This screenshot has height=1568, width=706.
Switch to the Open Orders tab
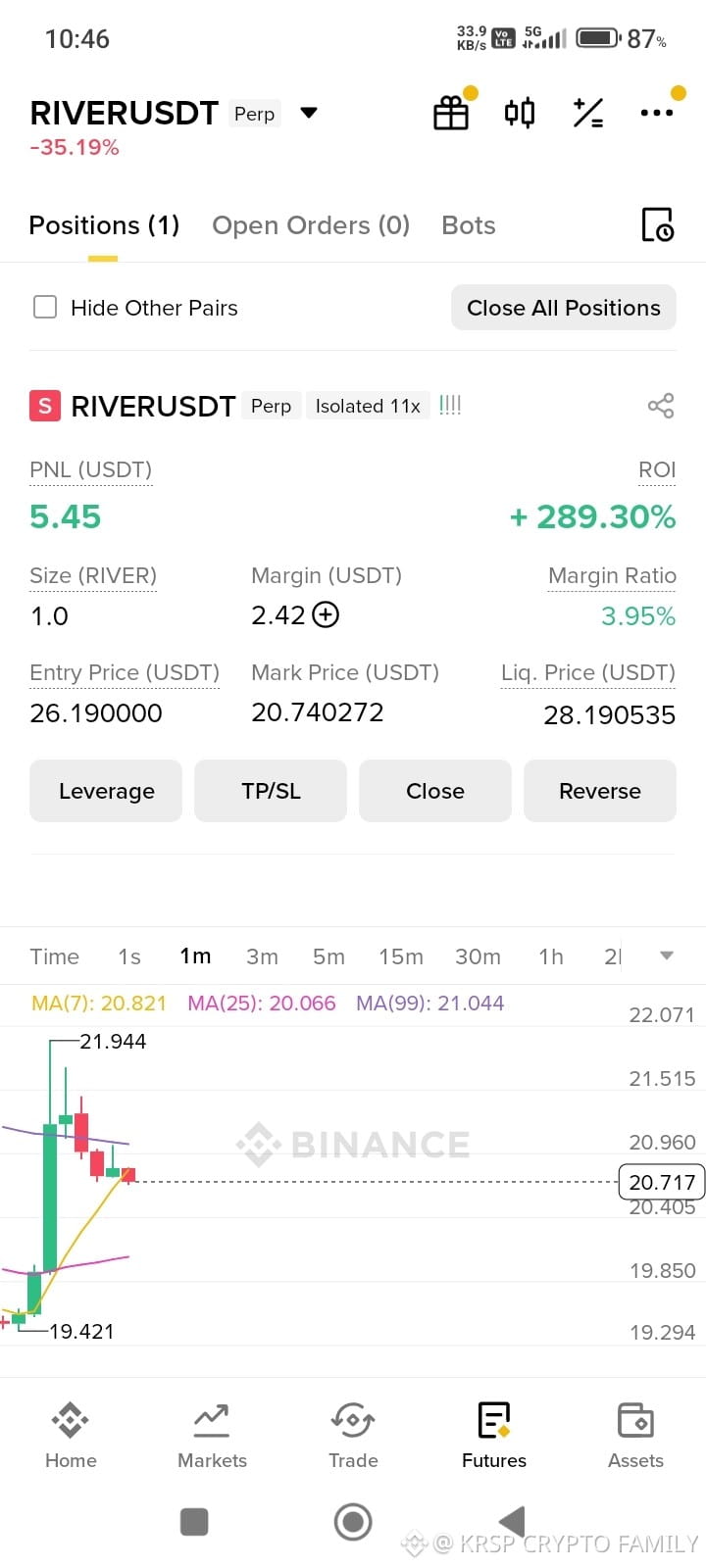pos(311,225)
